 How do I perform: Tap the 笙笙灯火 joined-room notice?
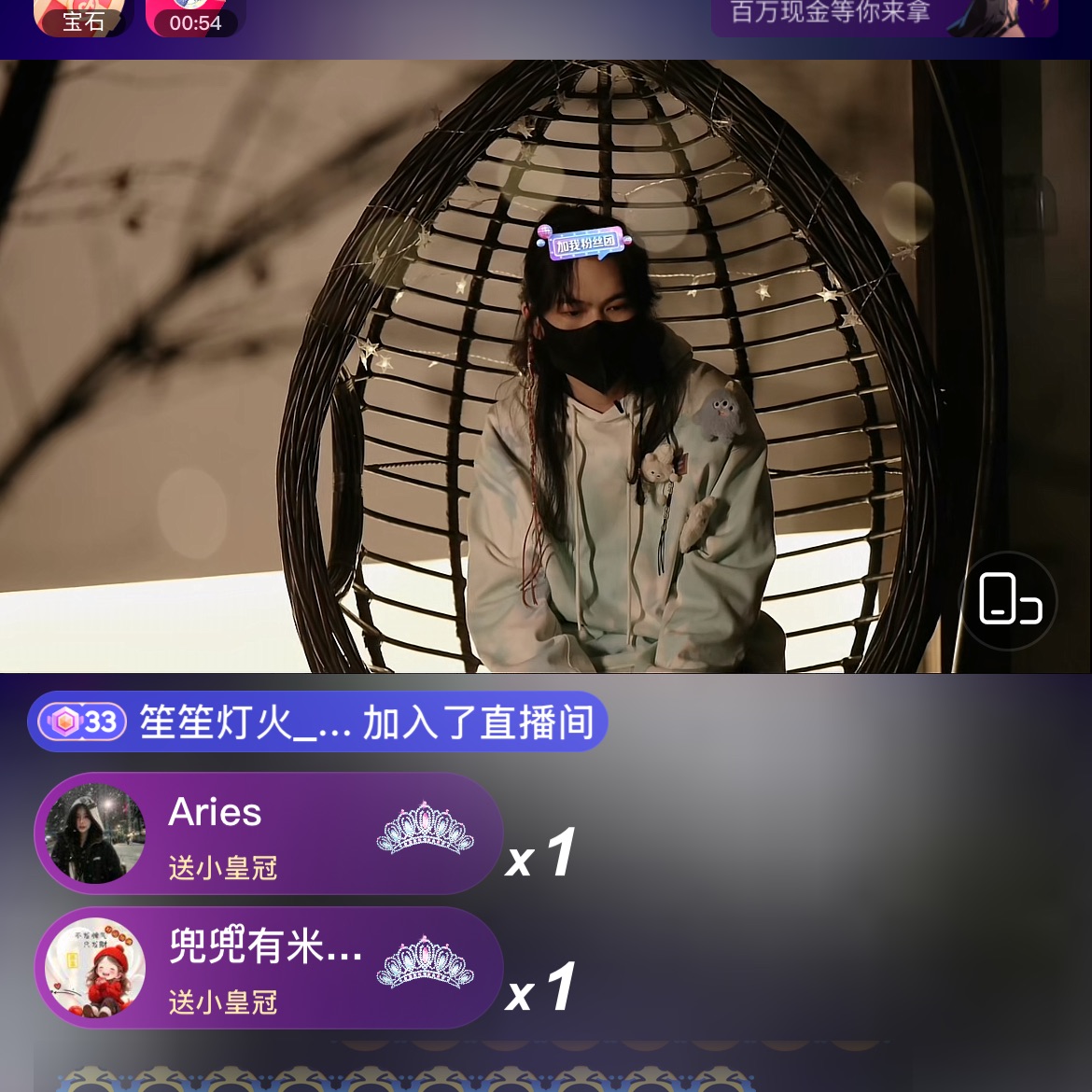click(317, 722)
